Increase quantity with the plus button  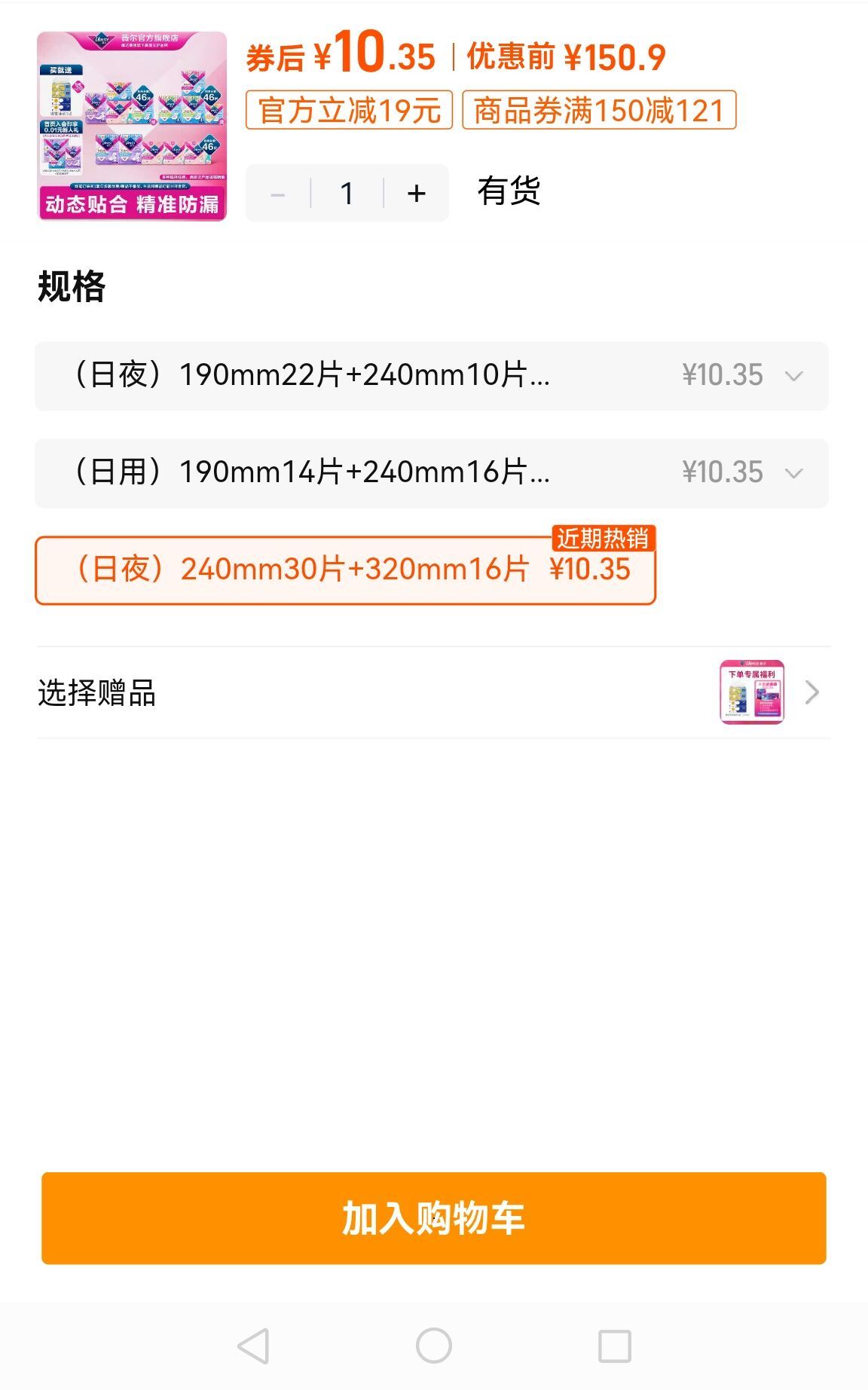(415, 193)
